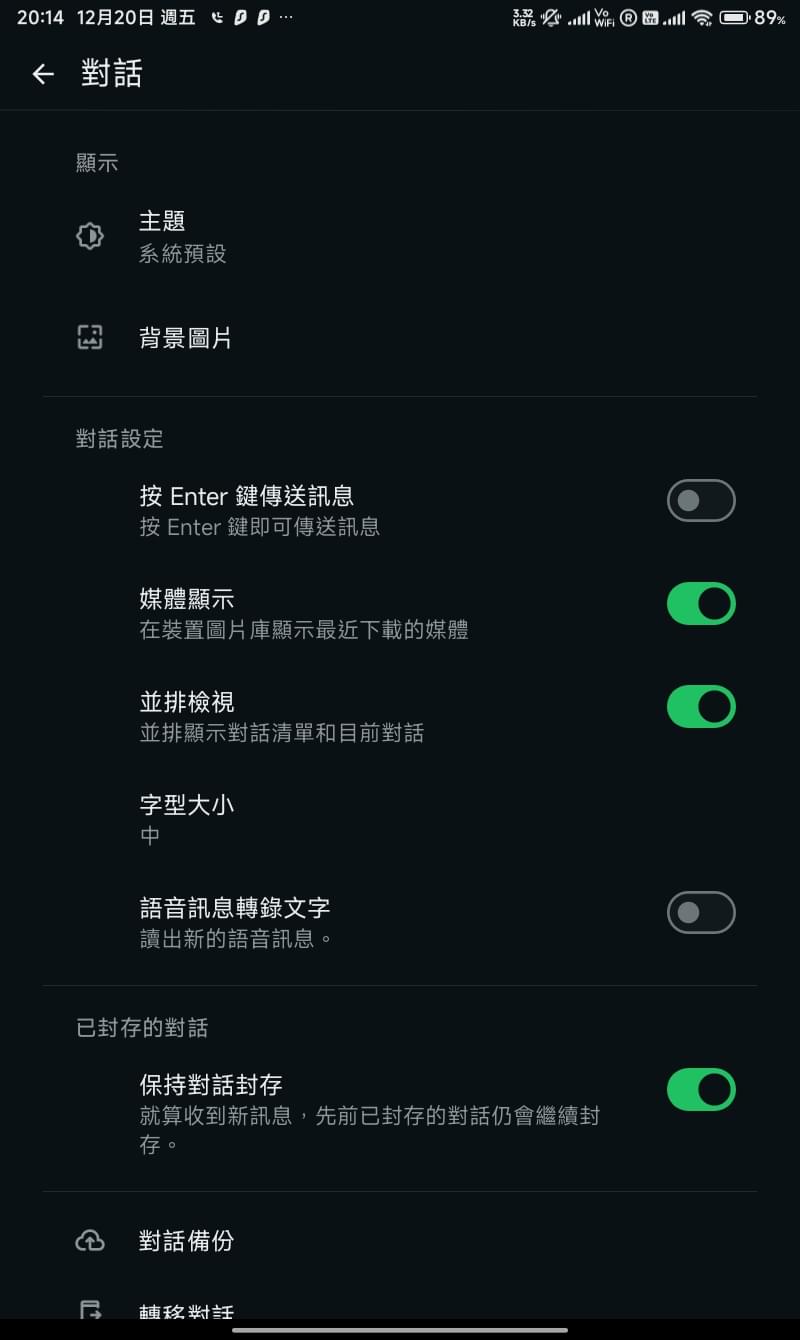
Task: Open the 字型大小 font size option
Action: pyautogui.click(x=400, y=818)
